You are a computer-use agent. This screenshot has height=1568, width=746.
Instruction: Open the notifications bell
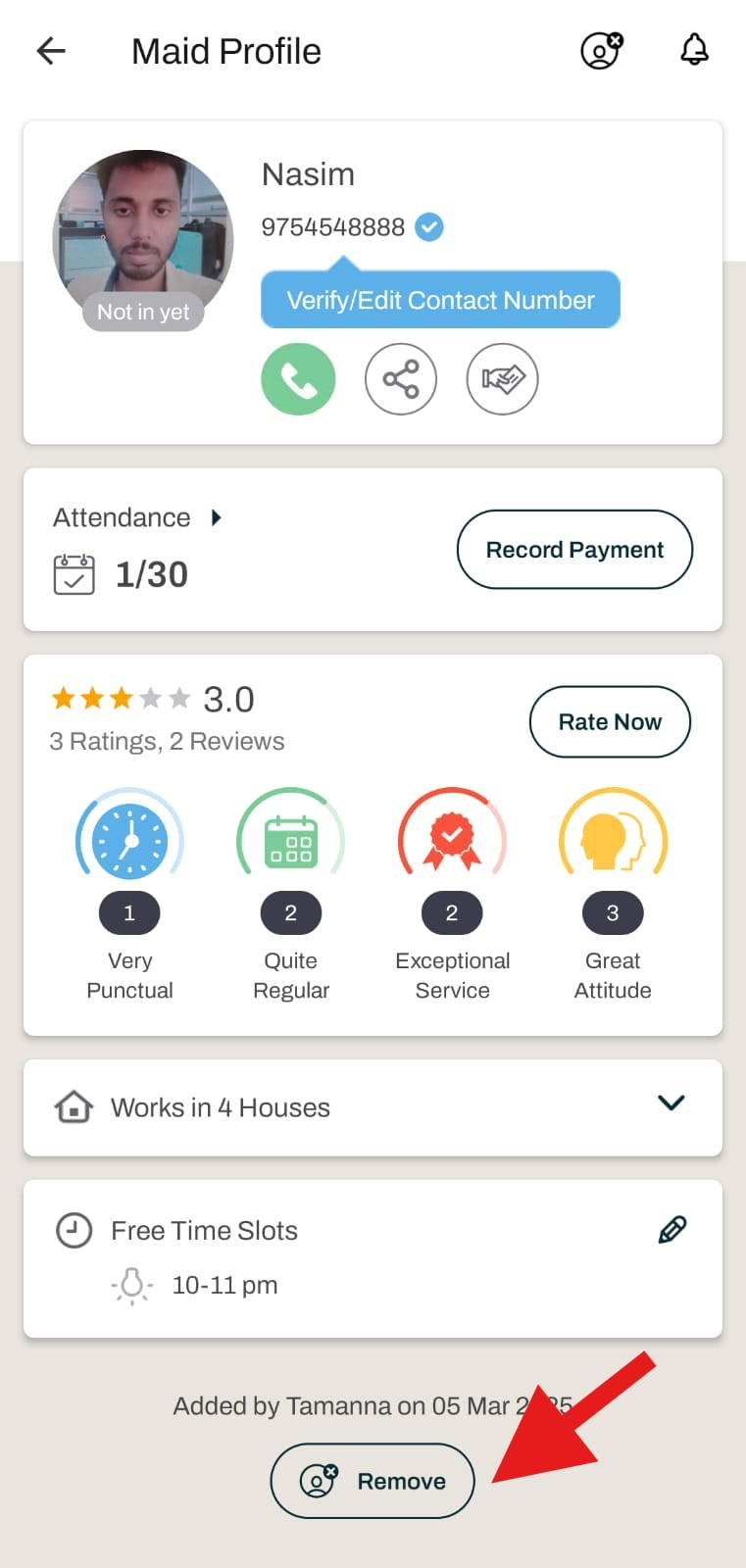coord(694,50)
